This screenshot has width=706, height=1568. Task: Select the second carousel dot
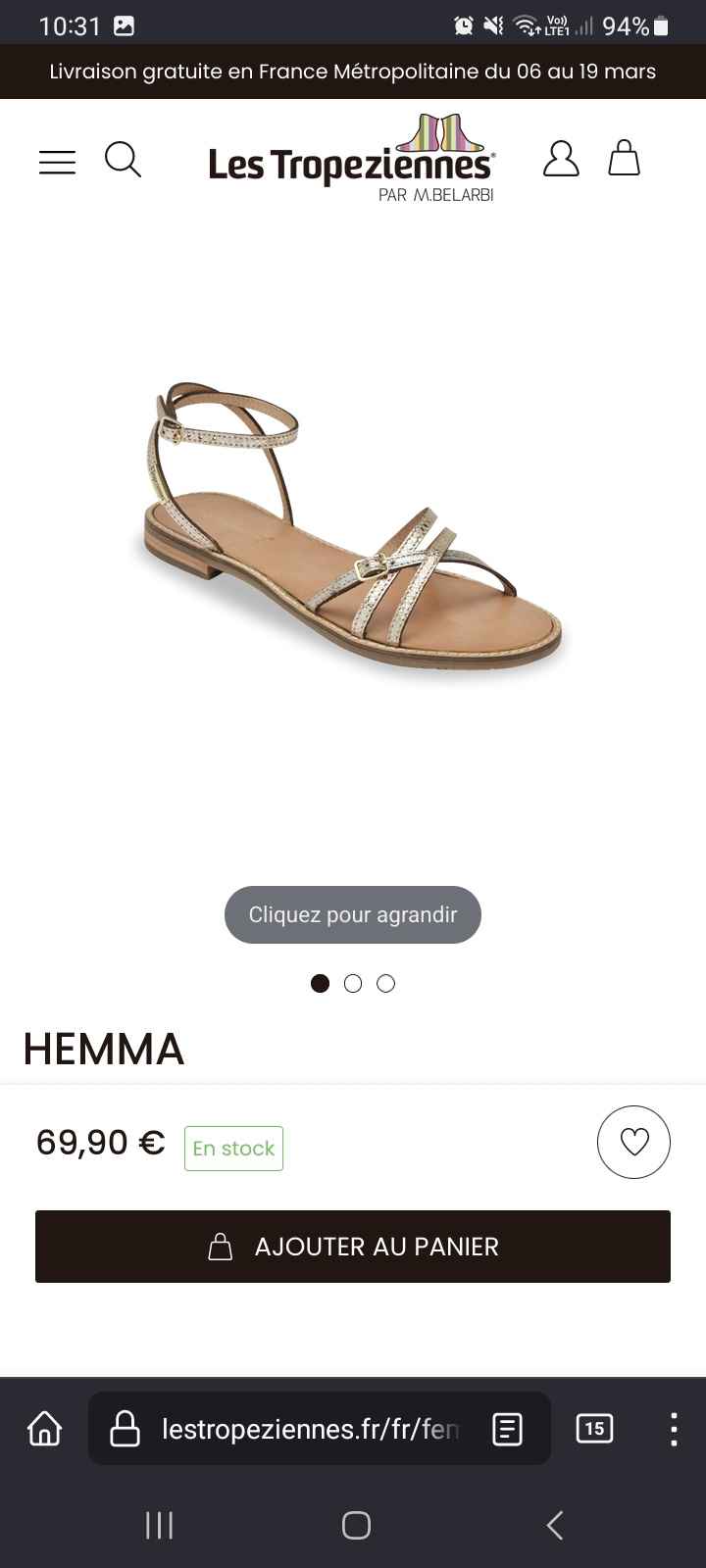[353, 983]
